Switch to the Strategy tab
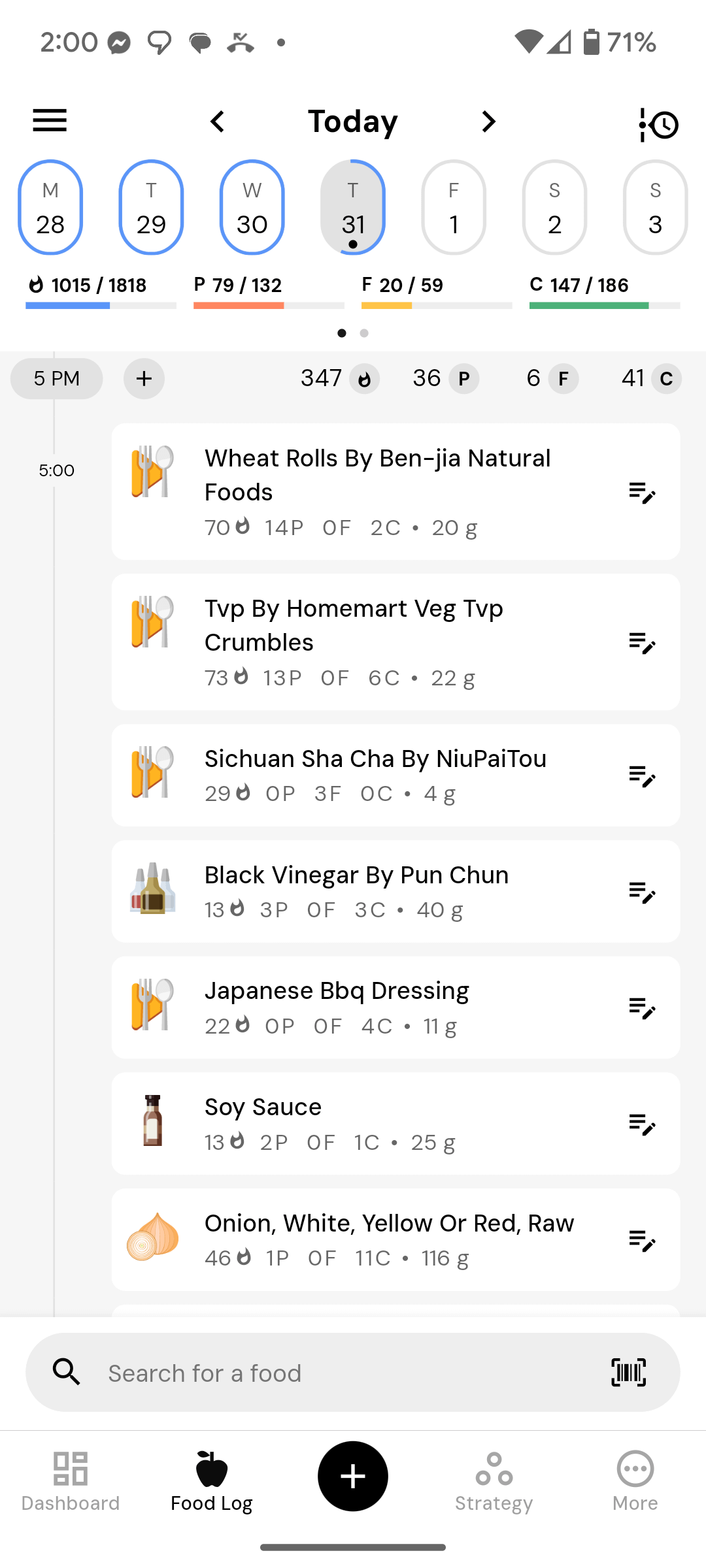 (x=494, y=1482)
